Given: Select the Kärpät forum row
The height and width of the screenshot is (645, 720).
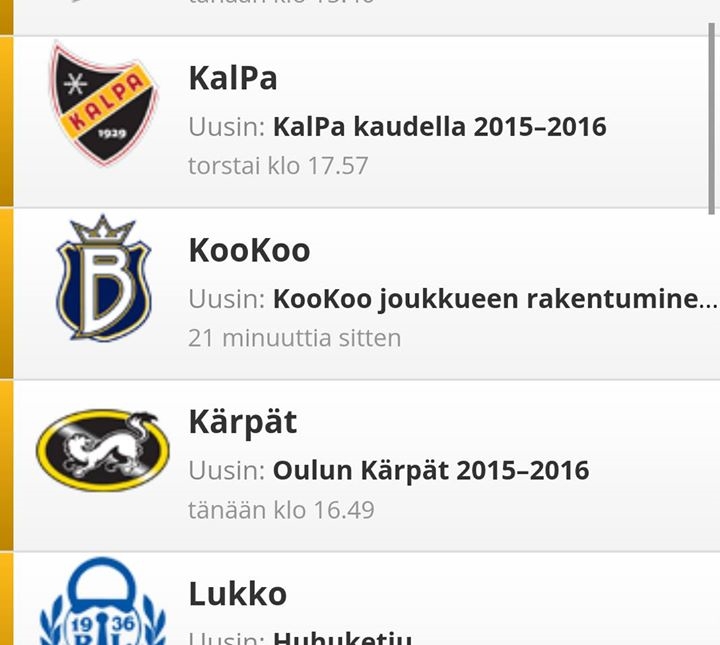Looking at the screenshot, I should [x=243, y=422].
